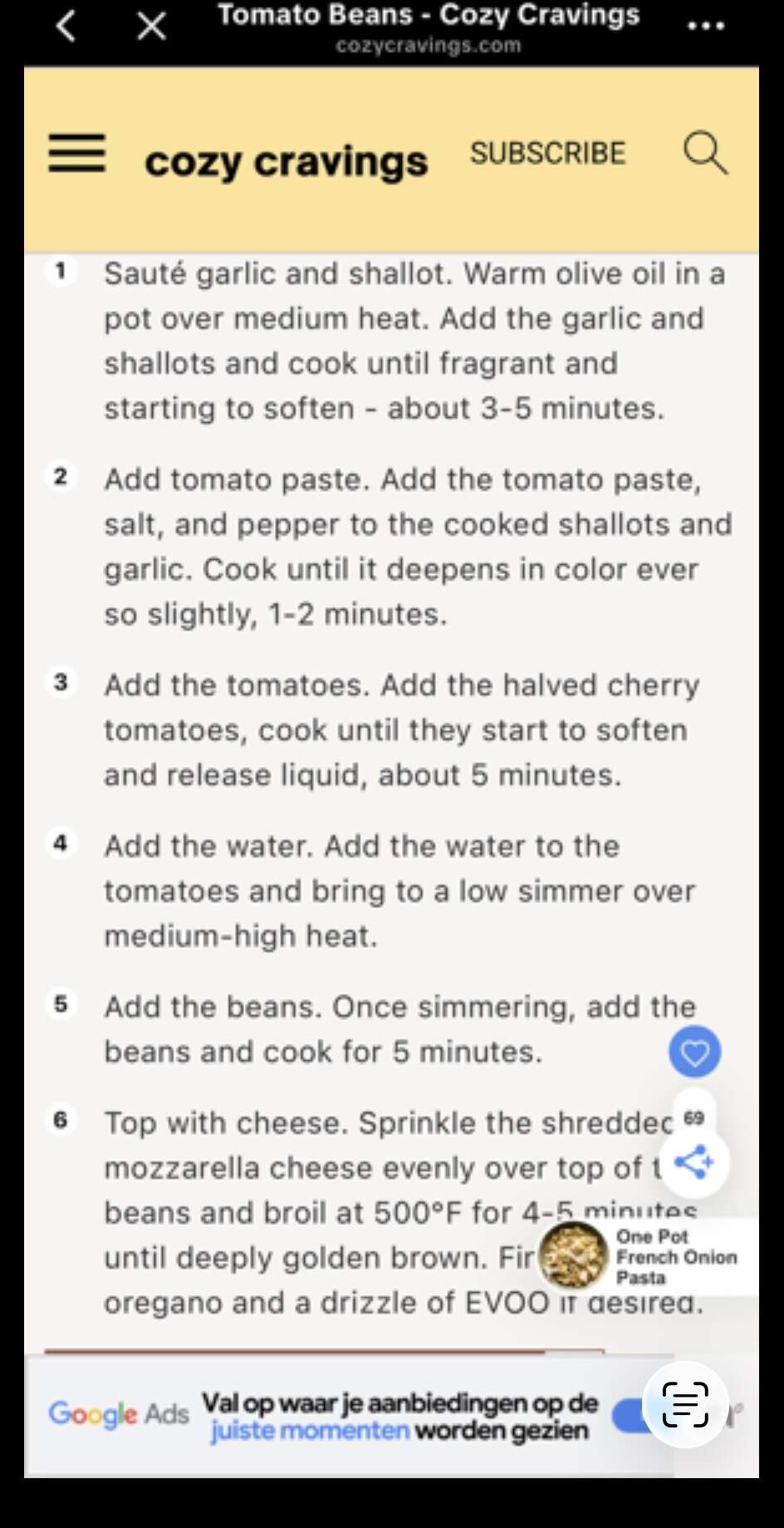Close the Tomato Beans web page
The width and height of the screenshot is (784, 1528).
click(x=151, y=27)
